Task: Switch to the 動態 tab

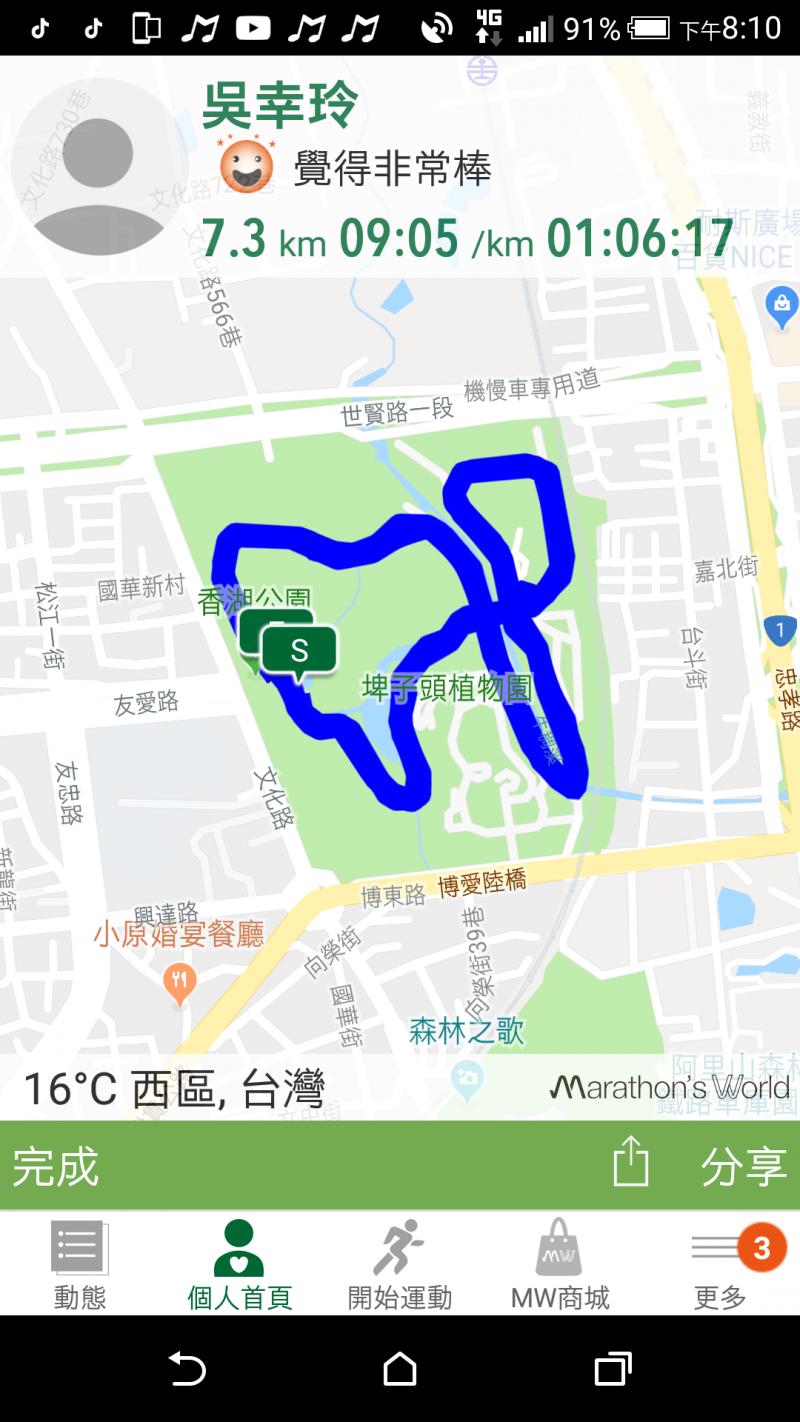Action: pyautogui.click(x=80, y=1265)
